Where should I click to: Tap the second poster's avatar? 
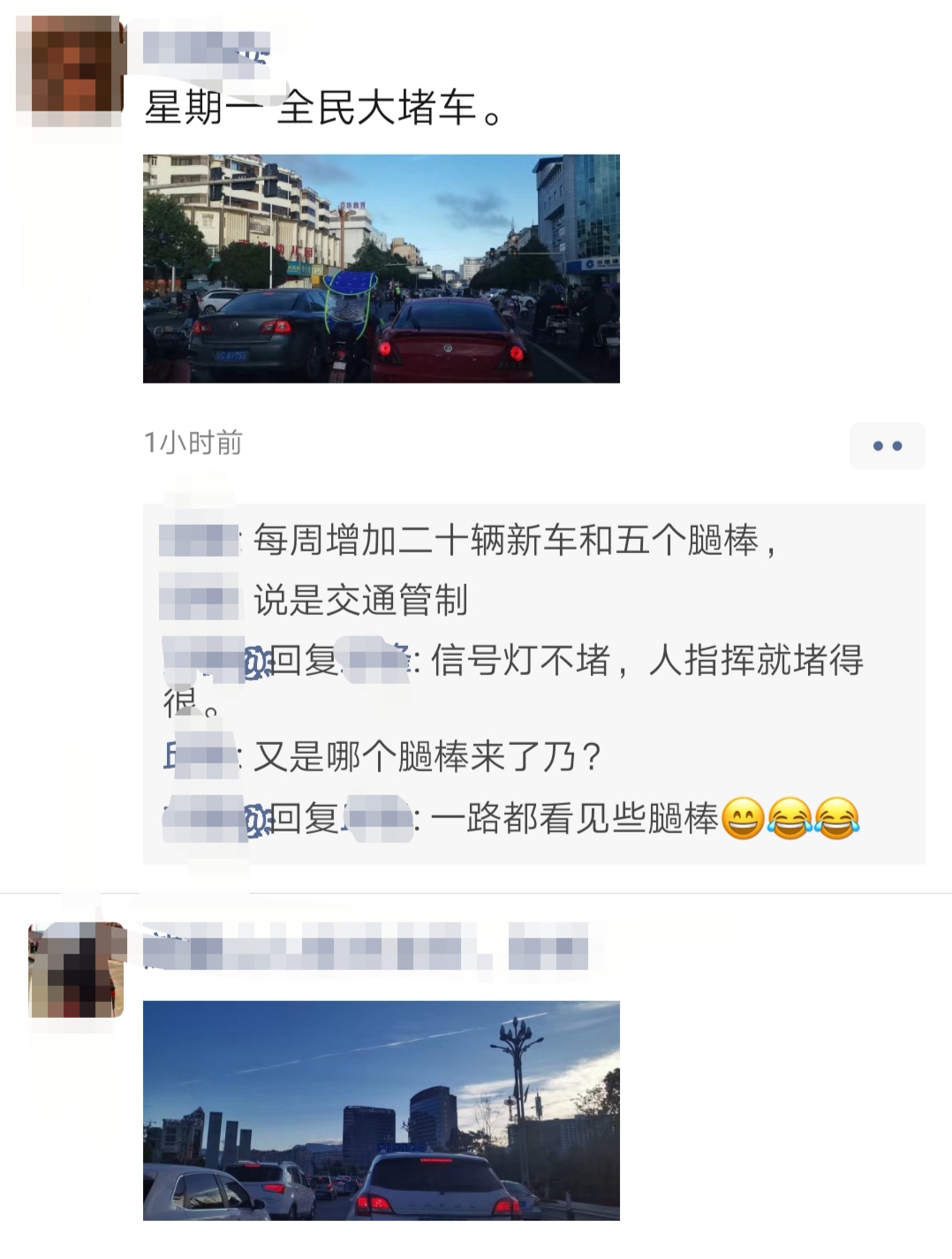click(x=76, y=970)
